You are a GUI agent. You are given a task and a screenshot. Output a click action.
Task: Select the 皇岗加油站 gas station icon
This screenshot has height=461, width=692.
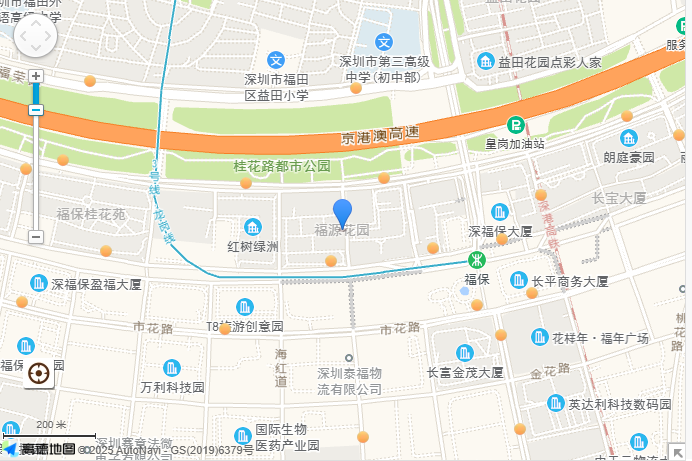[516, 125]
